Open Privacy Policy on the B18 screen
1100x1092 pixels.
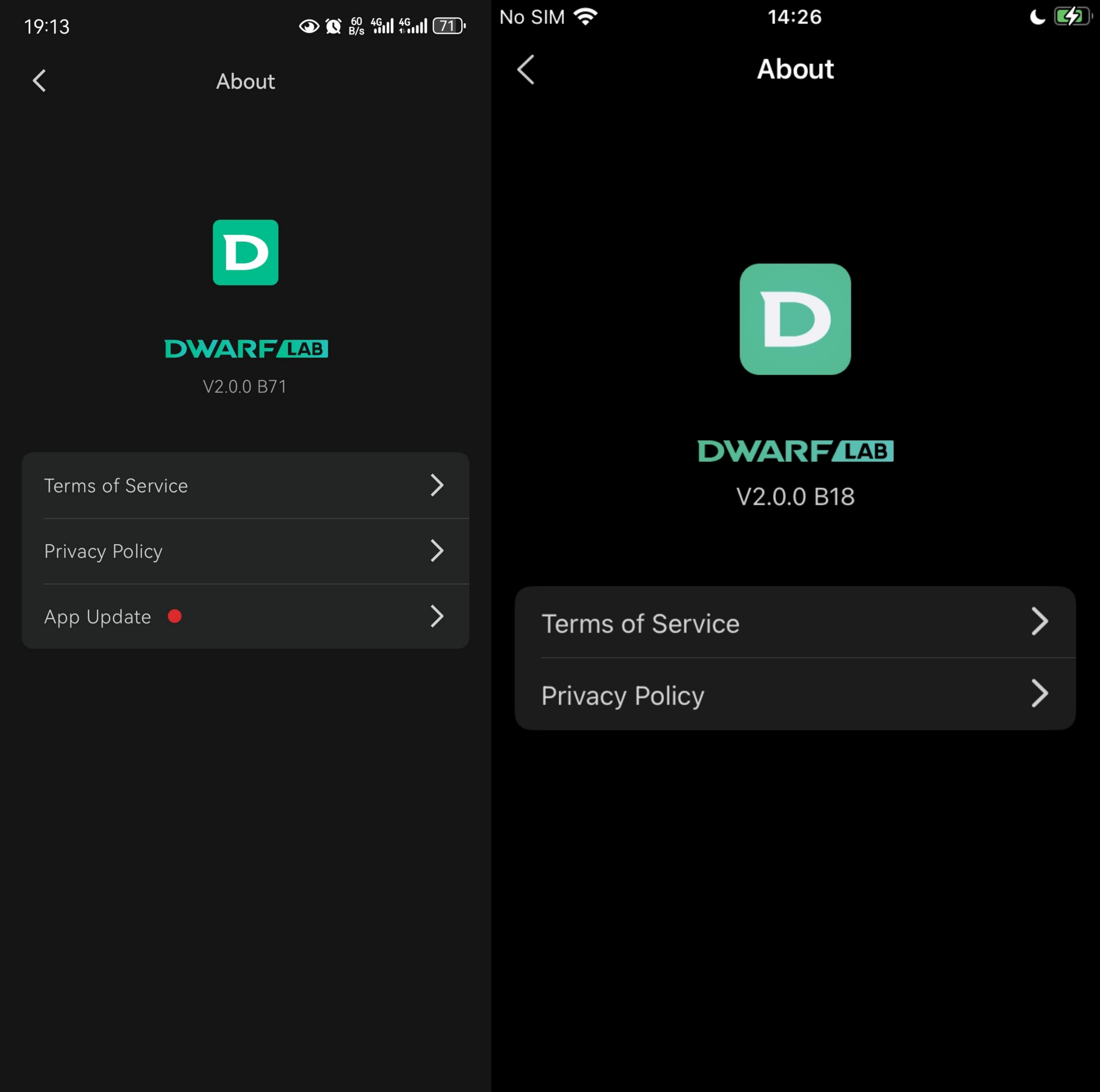pyautogui.click(x=795, y=695)
